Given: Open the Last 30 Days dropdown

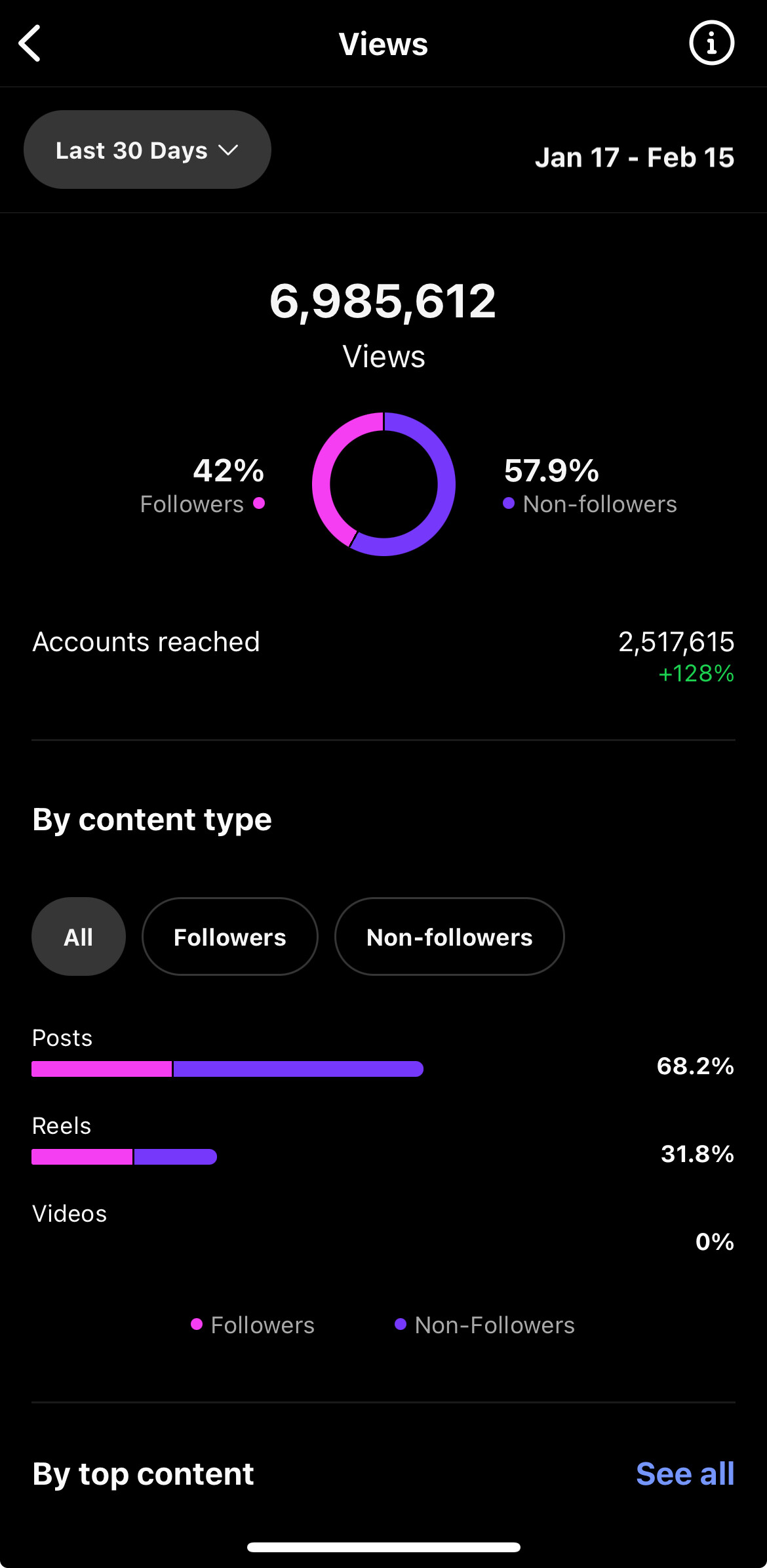Looking at the screenshot, I should point(147,150).
